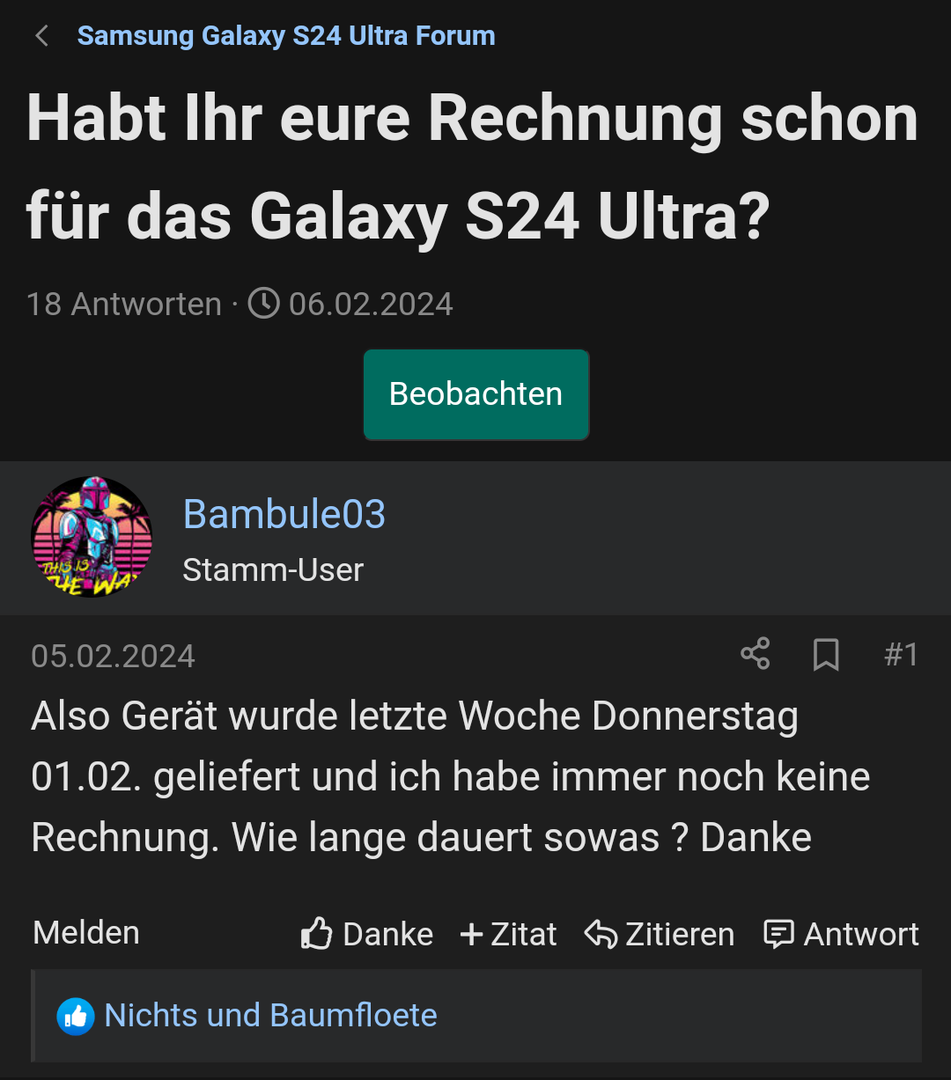Quote the post with Zitieren
This screenshot has width=951, height=1080.
pos(659,934)
